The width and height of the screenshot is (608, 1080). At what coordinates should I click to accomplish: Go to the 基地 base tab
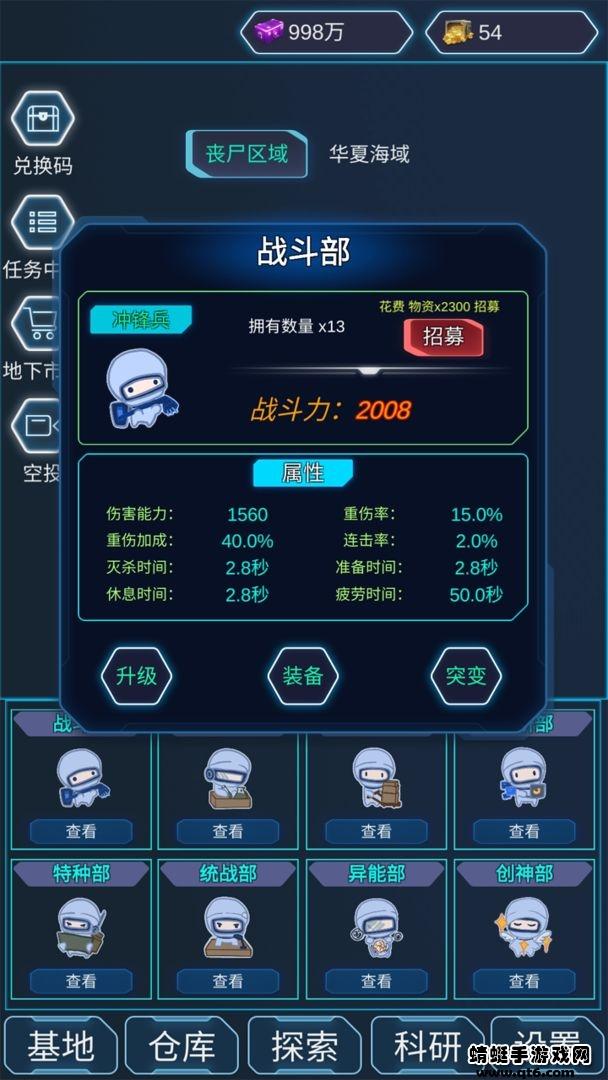61,1046
